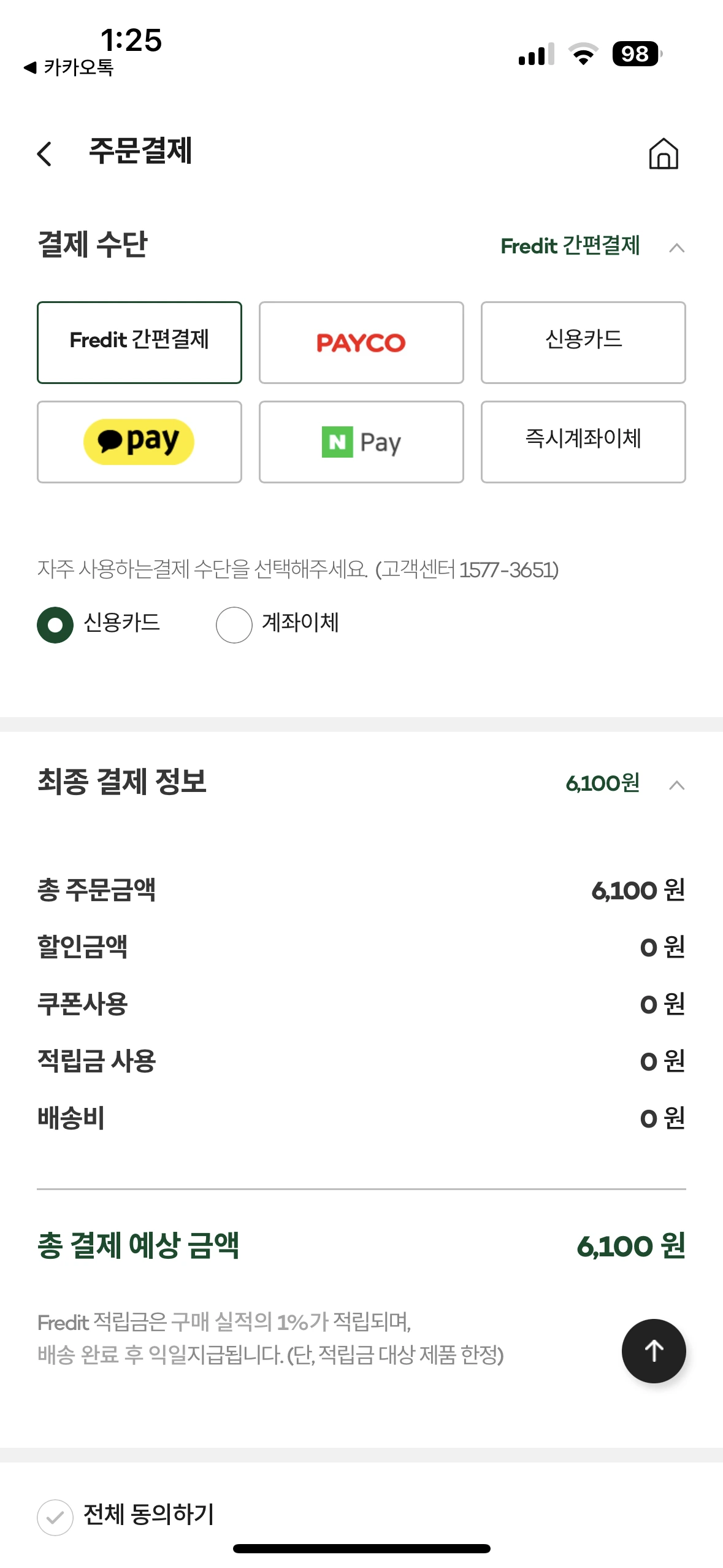723x1568 pixels.
Task: Select Fredit 간편결제 payment method
Action: [139, 342]
